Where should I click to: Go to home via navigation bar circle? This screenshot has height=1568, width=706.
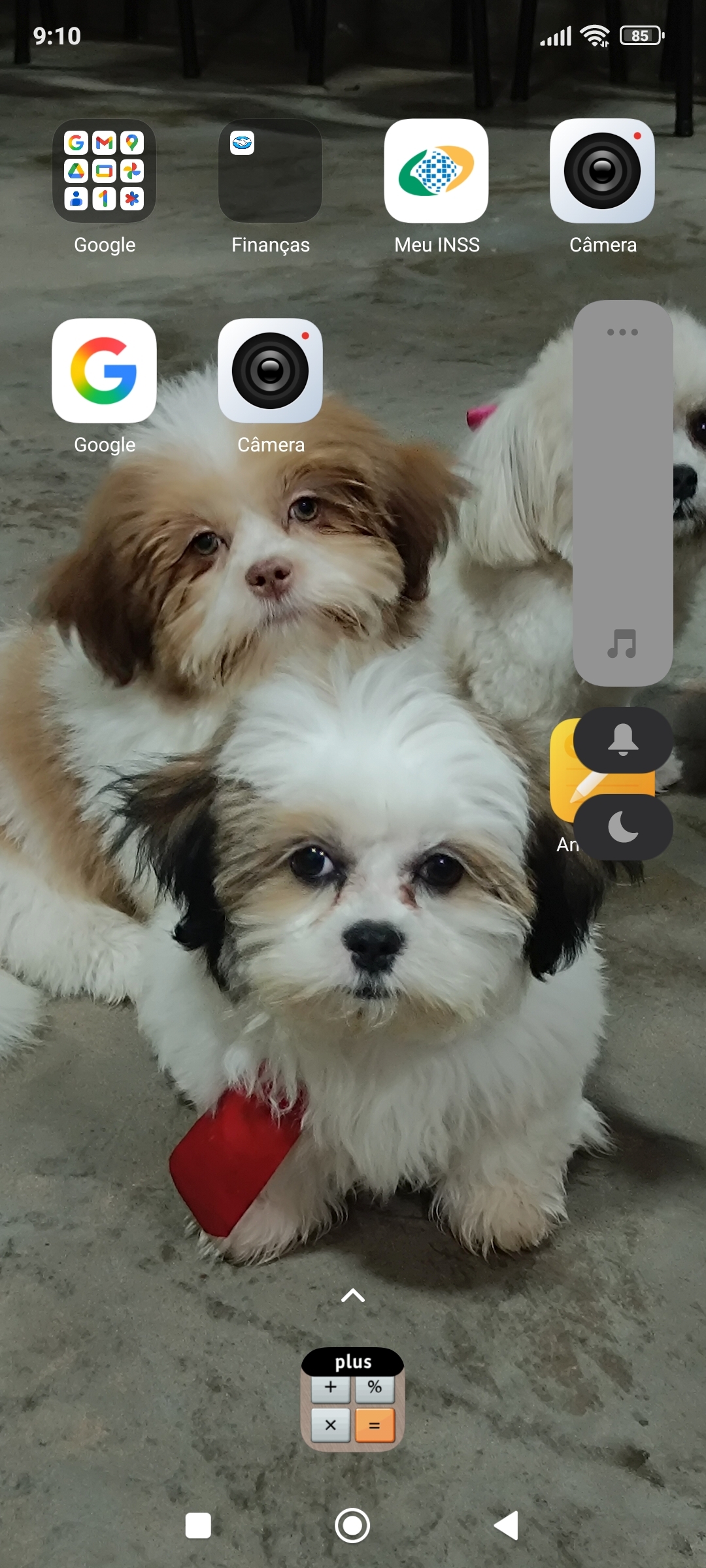tap(352, 1526)
